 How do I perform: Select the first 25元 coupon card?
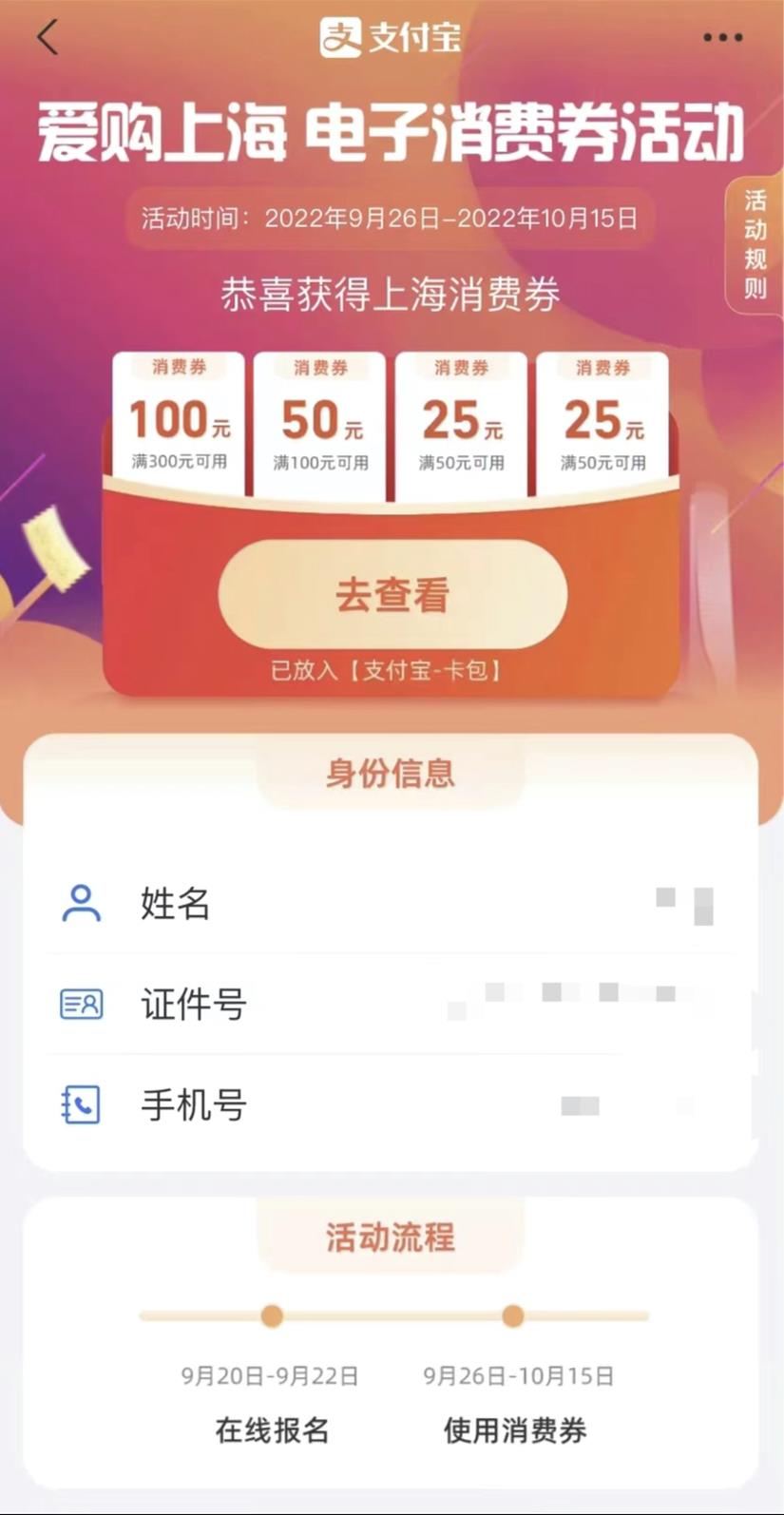tap(460, 418)
